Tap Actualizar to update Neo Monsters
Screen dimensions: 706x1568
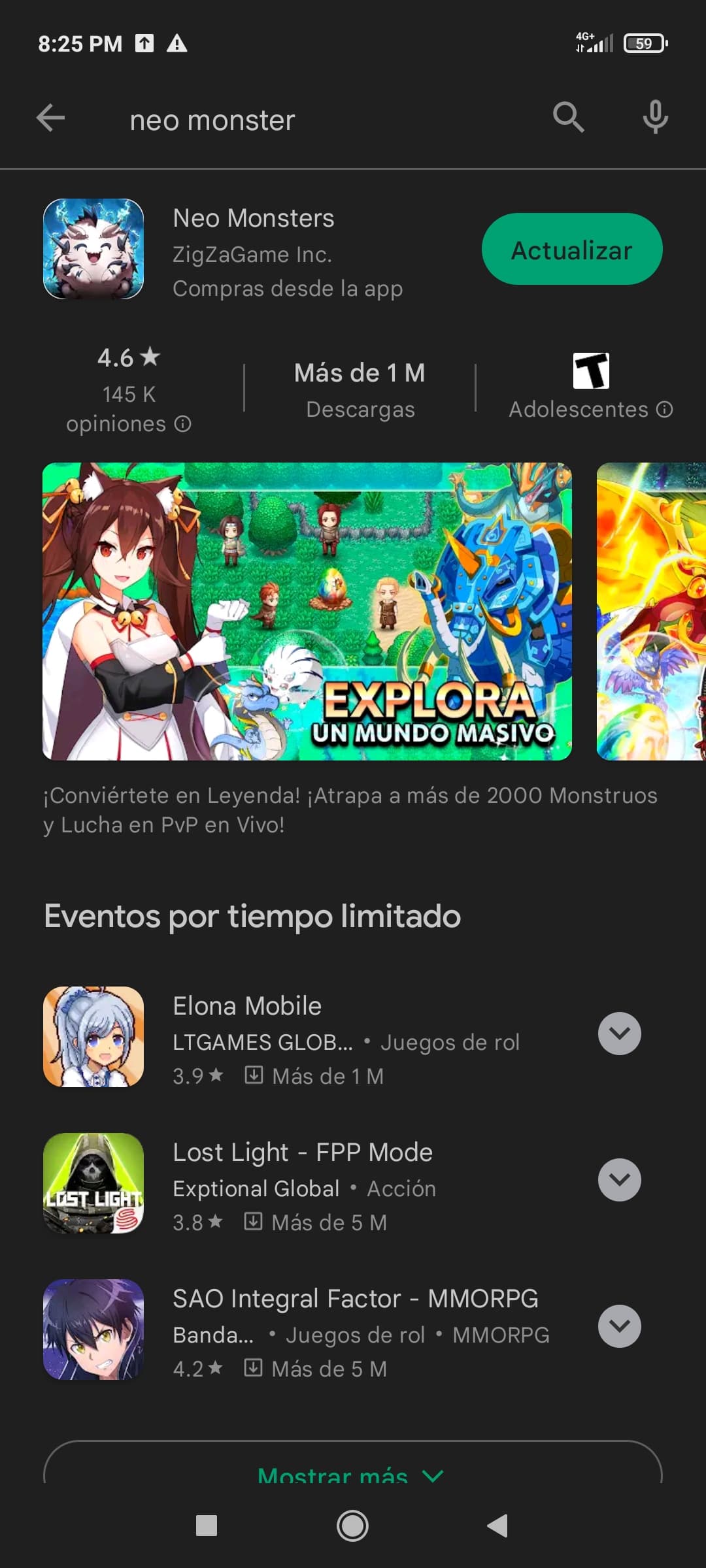(x=572, y=250)
